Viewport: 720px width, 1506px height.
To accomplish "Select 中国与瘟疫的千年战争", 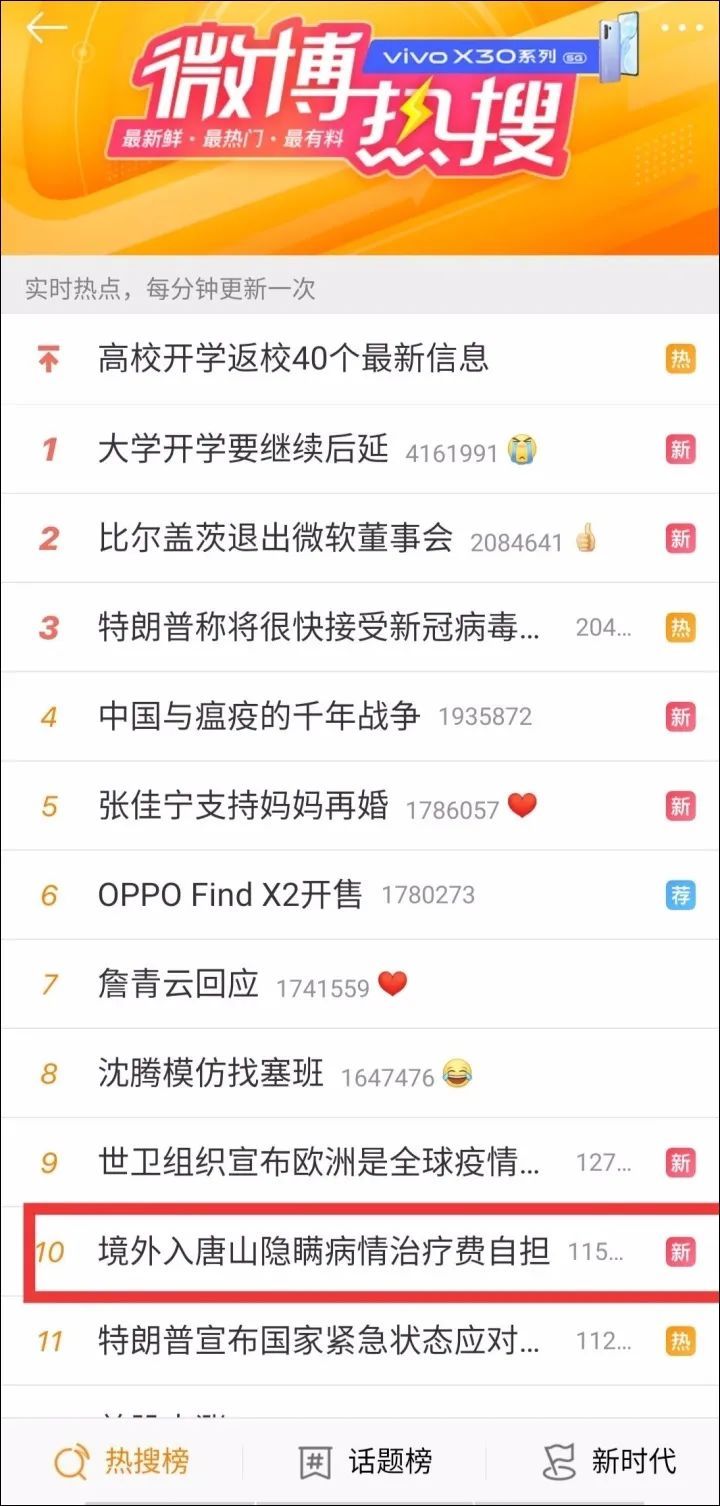I will tap(259, 716).
